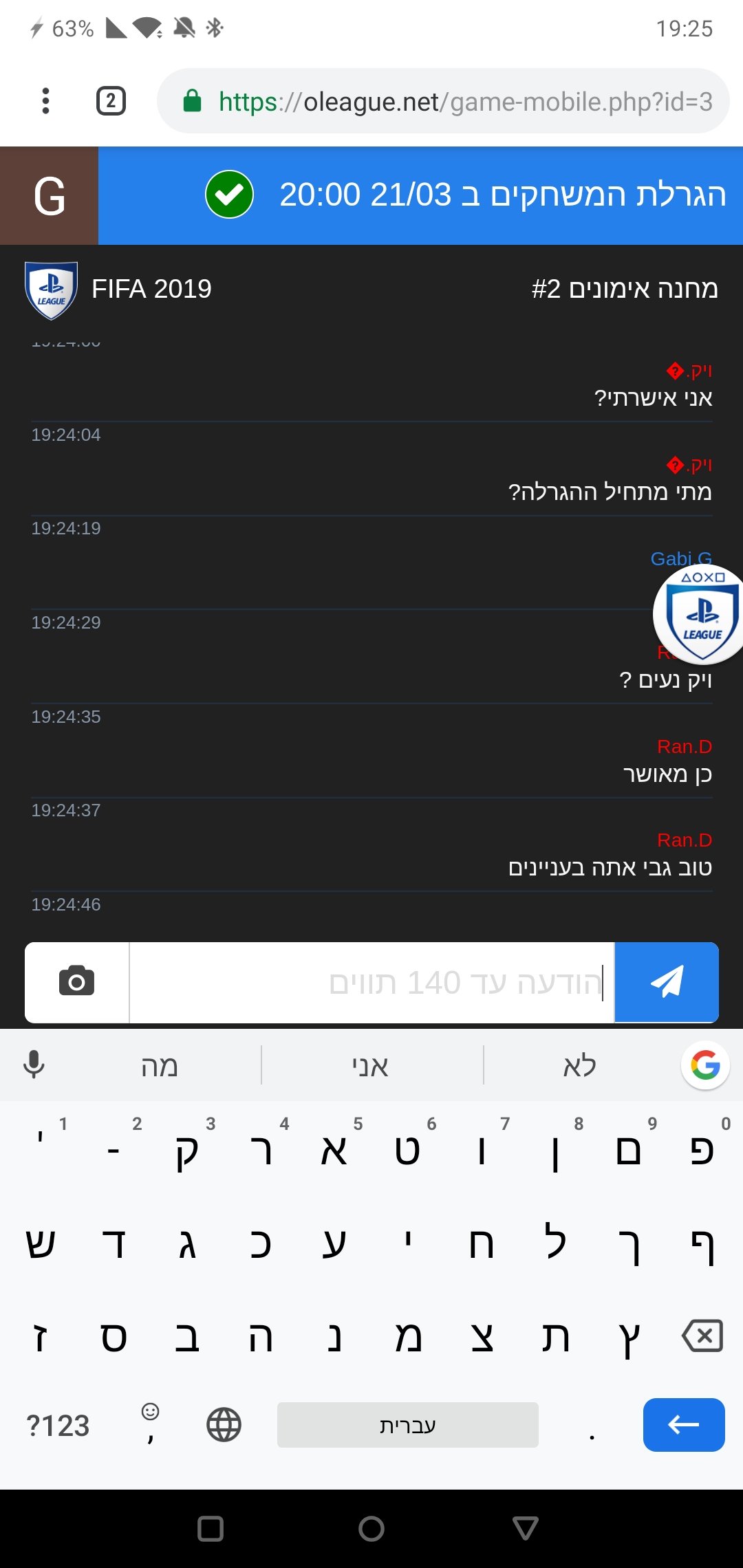The image size is (743, 1568).
Task: Send the message with the paper plane button
Action: (667, 982)
